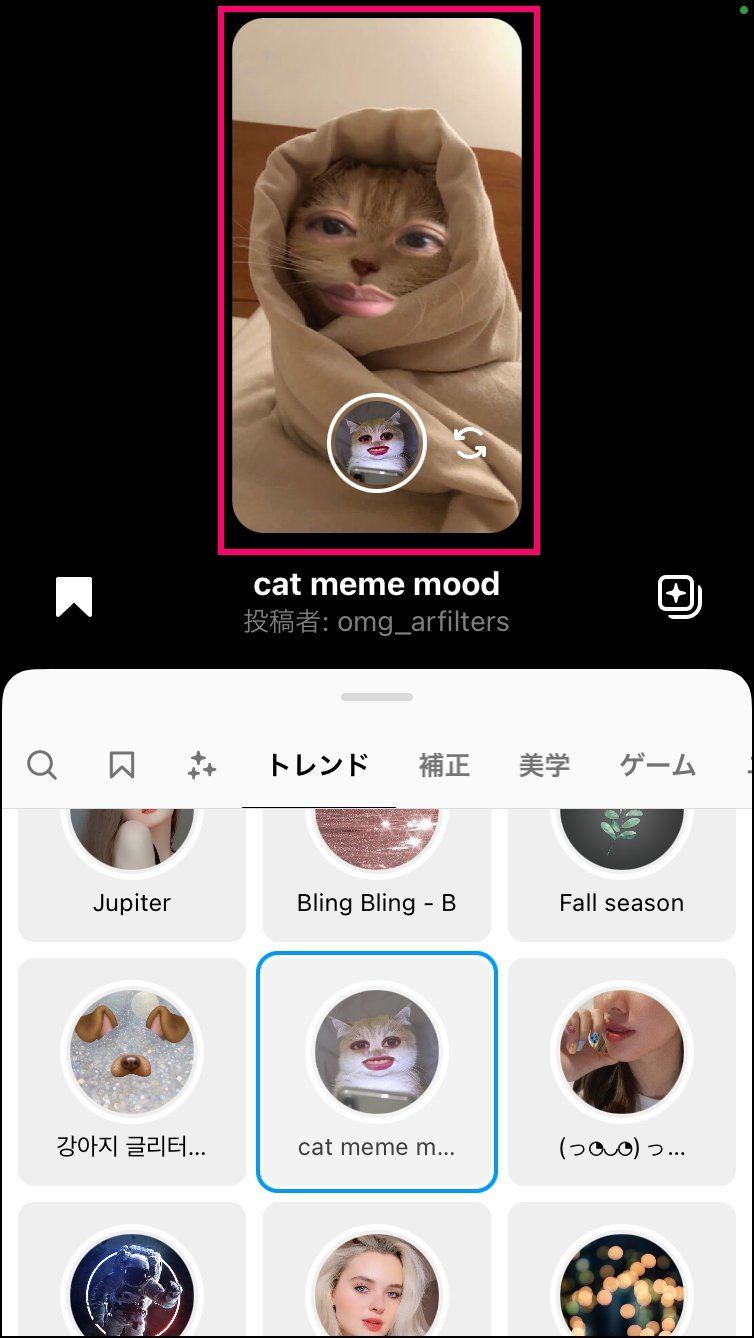
Task: Flip the camera with the rotate icon
Action: click(470, 443)
